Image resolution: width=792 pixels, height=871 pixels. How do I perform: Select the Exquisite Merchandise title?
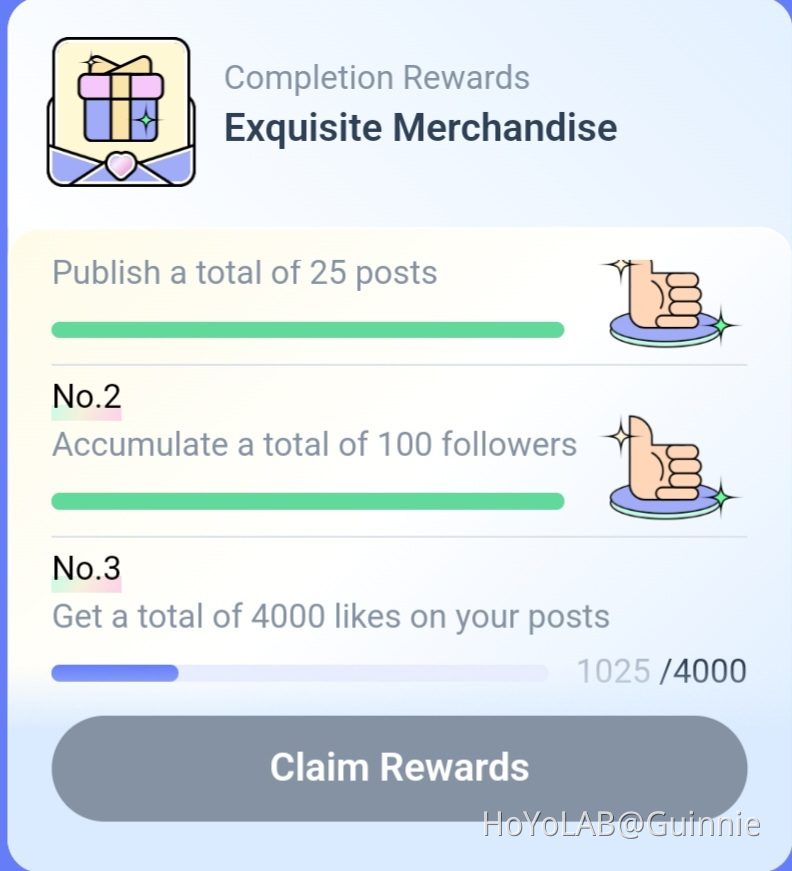[420, 127]
